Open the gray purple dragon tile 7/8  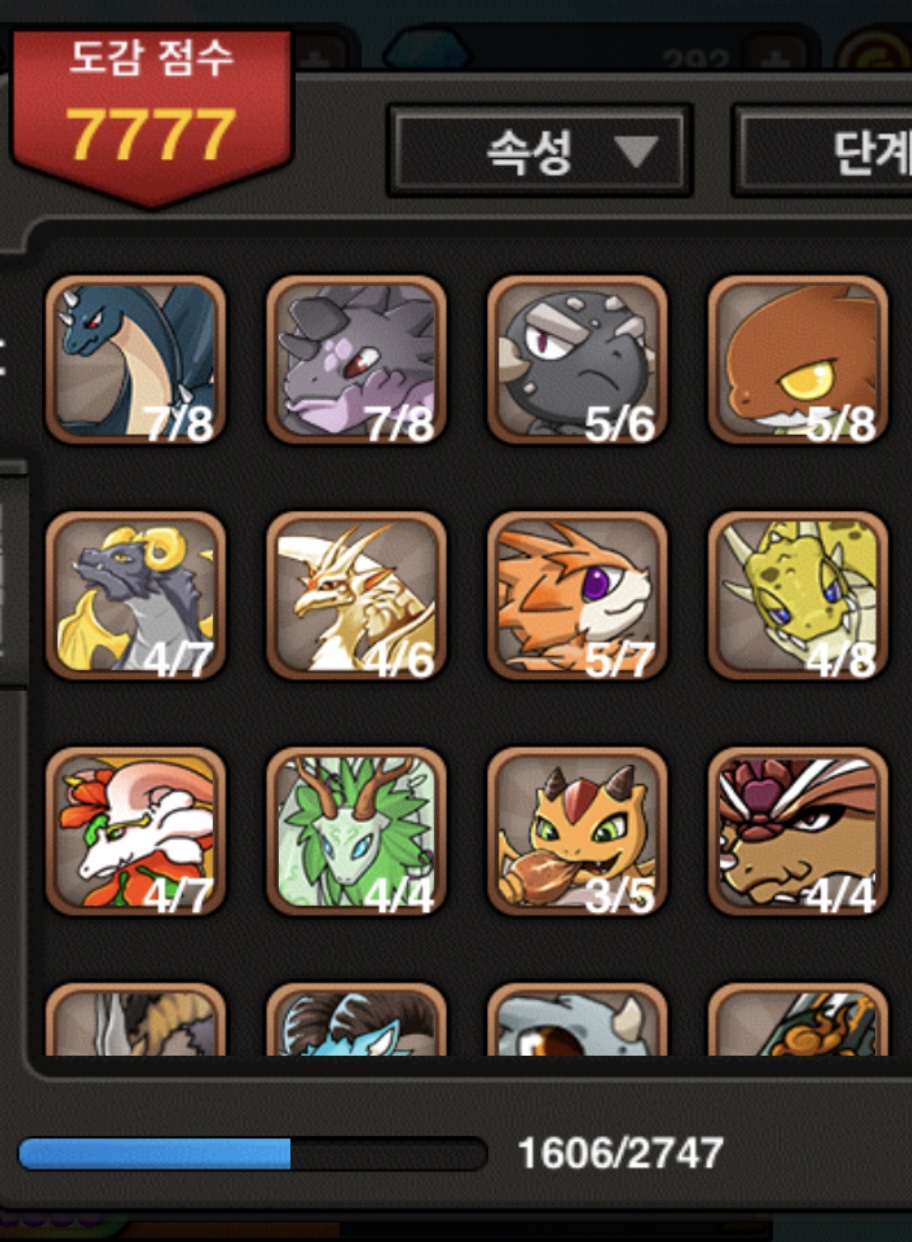(x=357, y=359)
